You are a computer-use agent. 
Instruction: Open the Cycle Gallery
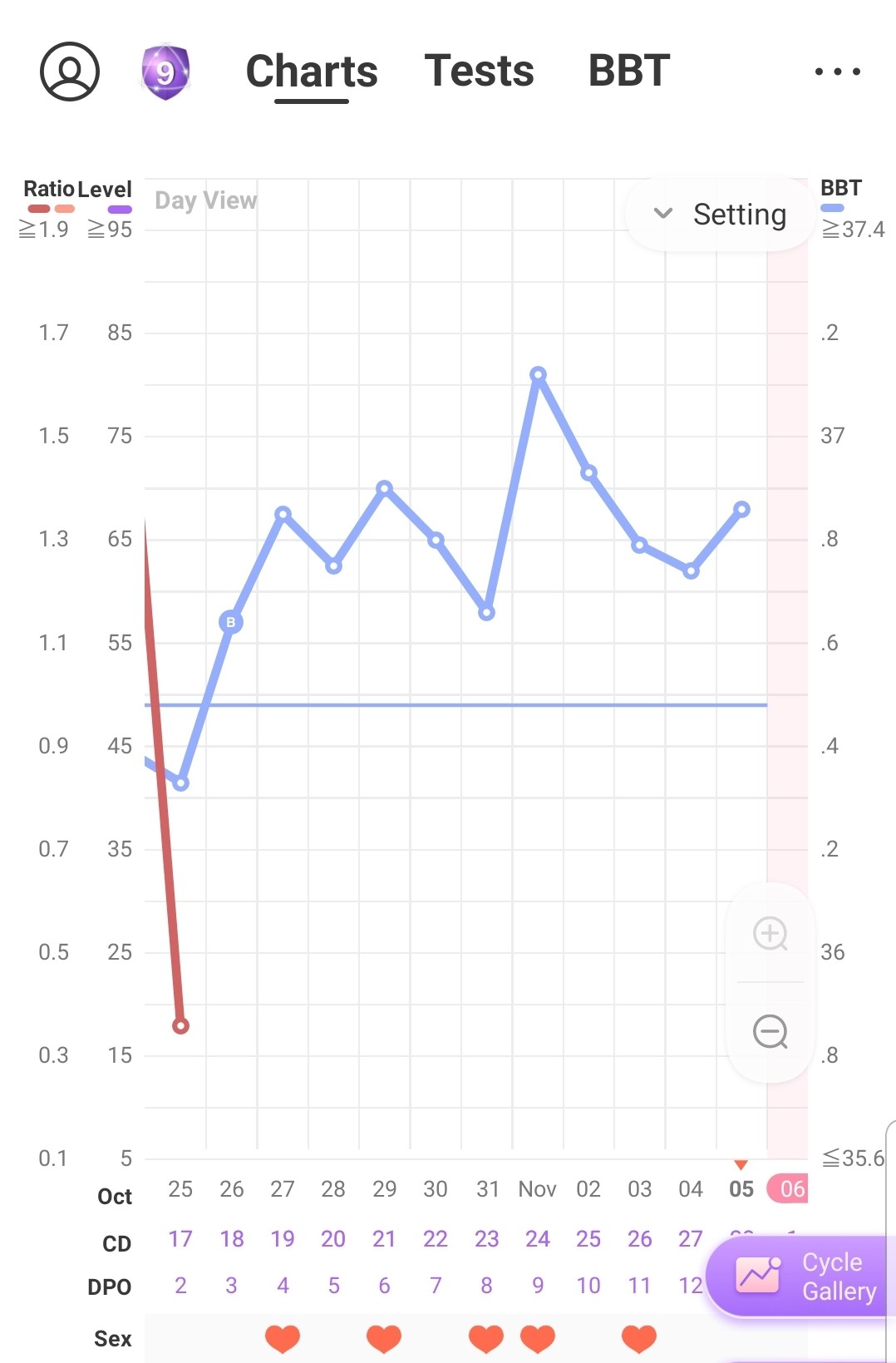804,1277
